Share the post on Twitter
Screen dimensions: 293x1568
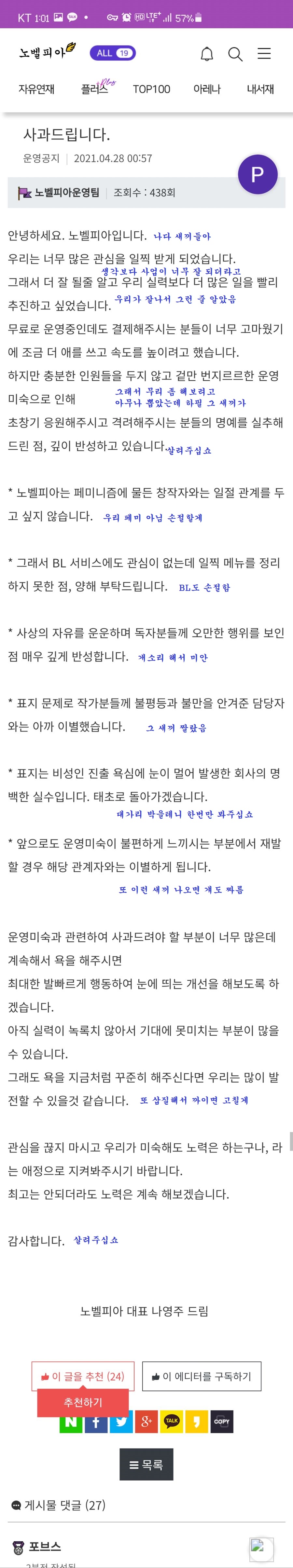(121, 1422)
